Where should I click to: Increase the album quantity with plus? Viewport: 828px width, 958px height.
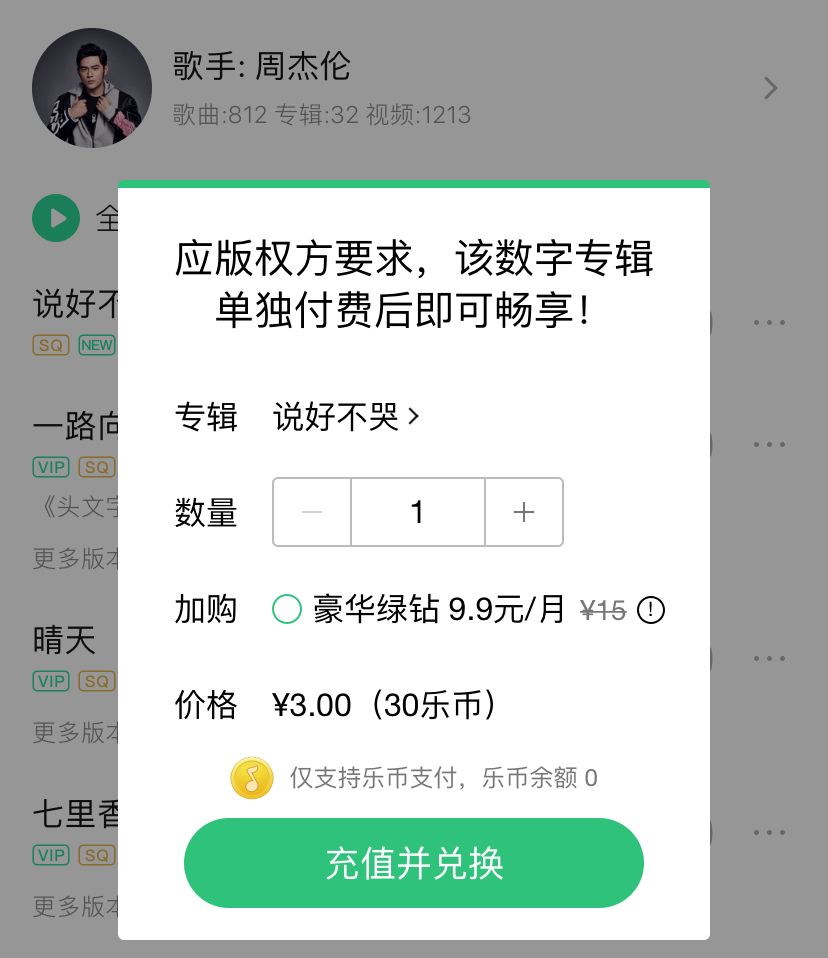[524, 512]
